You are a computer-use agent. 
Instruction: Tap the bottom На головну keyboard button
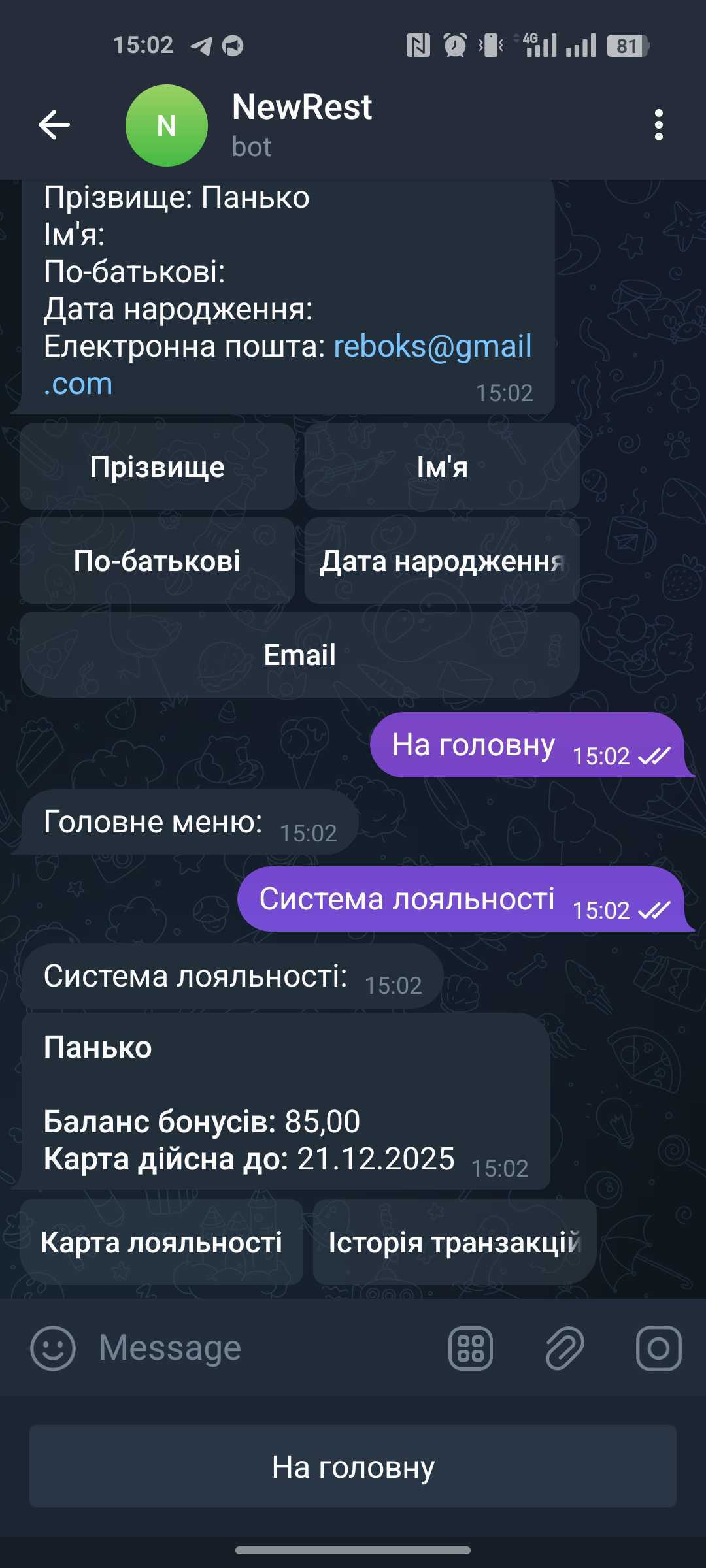click(353, 1467)
